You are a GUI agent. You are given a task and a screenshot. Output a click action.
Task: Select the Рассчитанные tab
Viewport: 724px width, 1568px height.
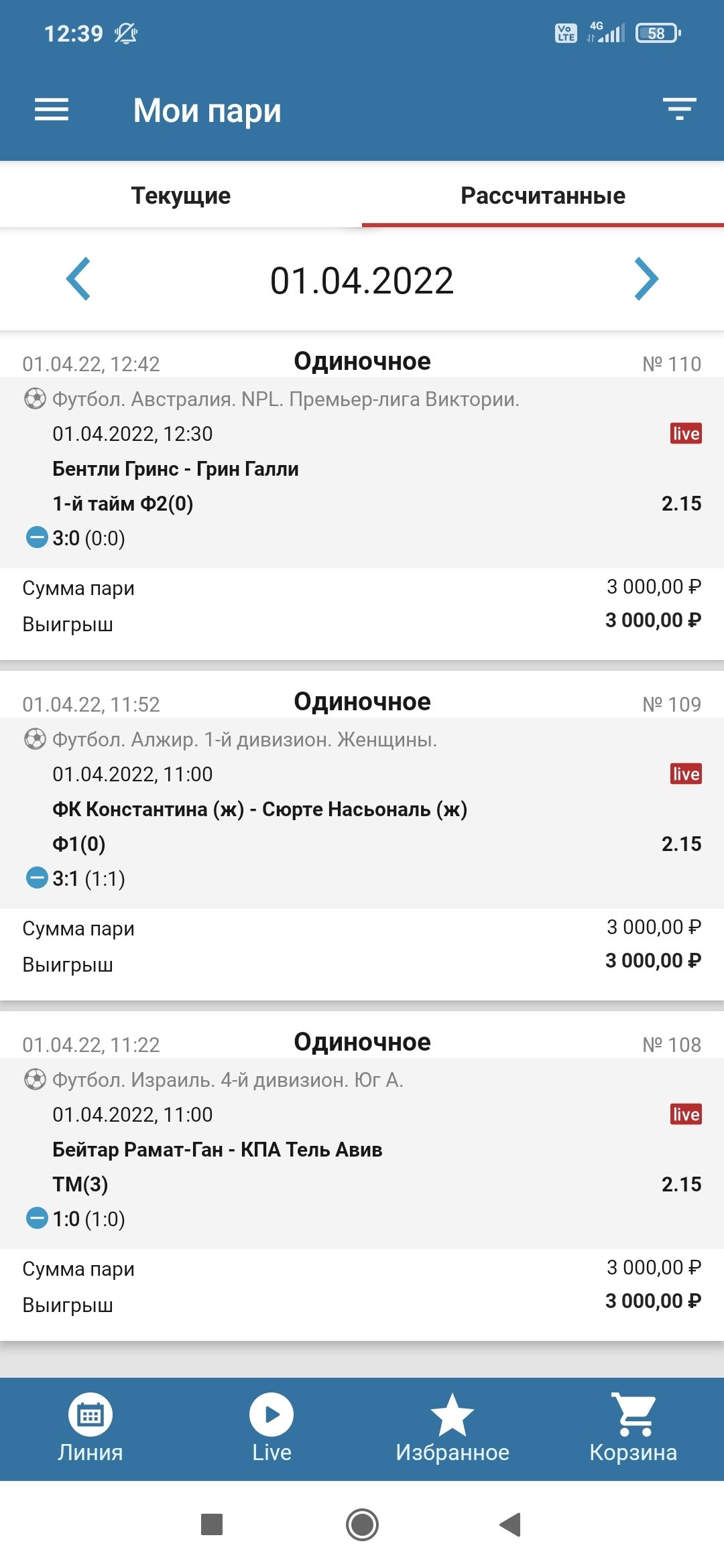tap(542, 196)
